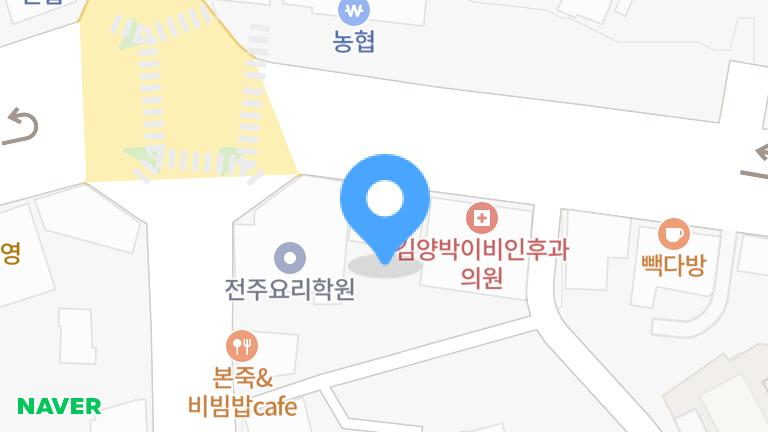Select the 빽다방 cafe marker

(x=674, y=234)
